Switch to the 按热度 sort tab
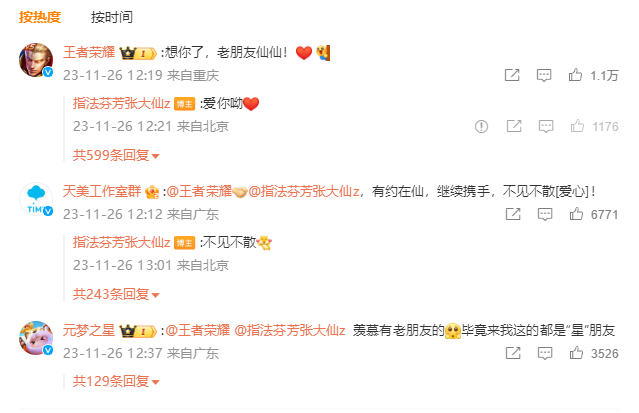The height and width of the screenshot is (413, 639). [x=40, y=17]
